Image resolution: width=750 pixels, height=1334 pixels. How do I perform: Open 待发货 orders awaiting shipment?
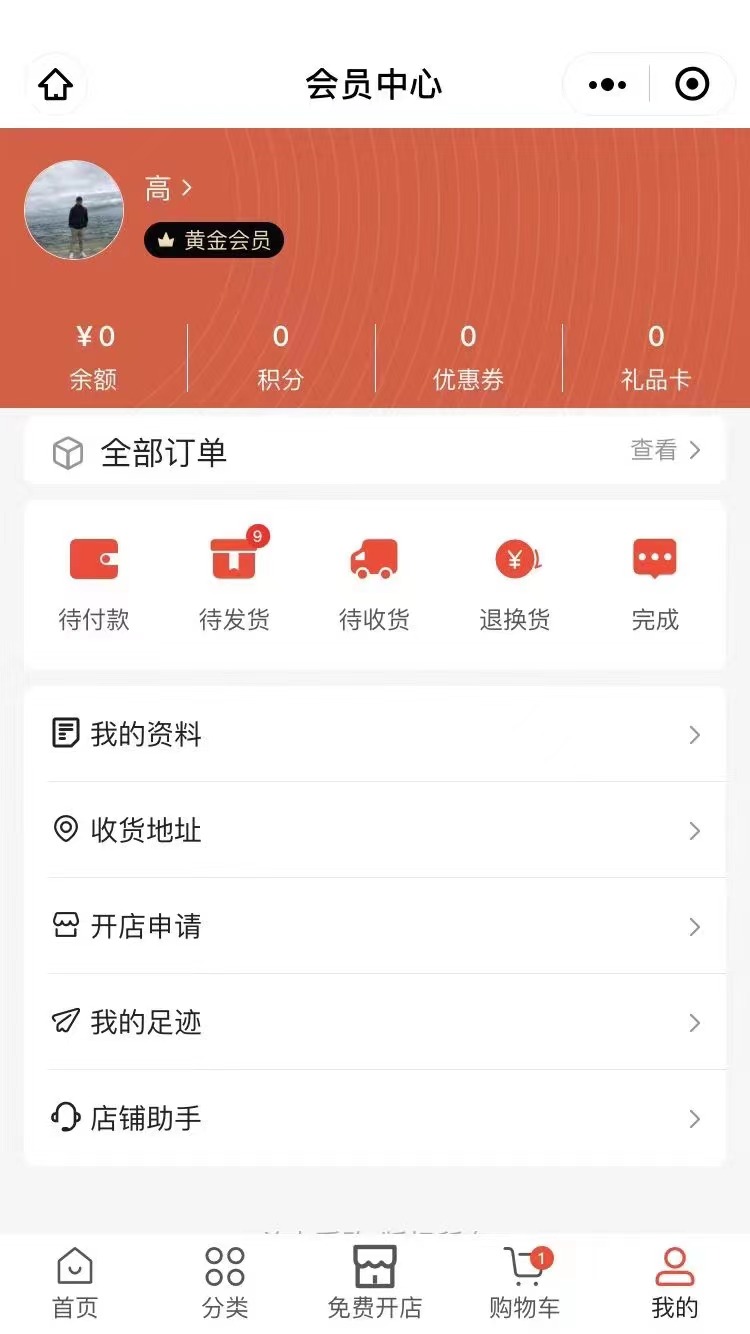[234, 583]
